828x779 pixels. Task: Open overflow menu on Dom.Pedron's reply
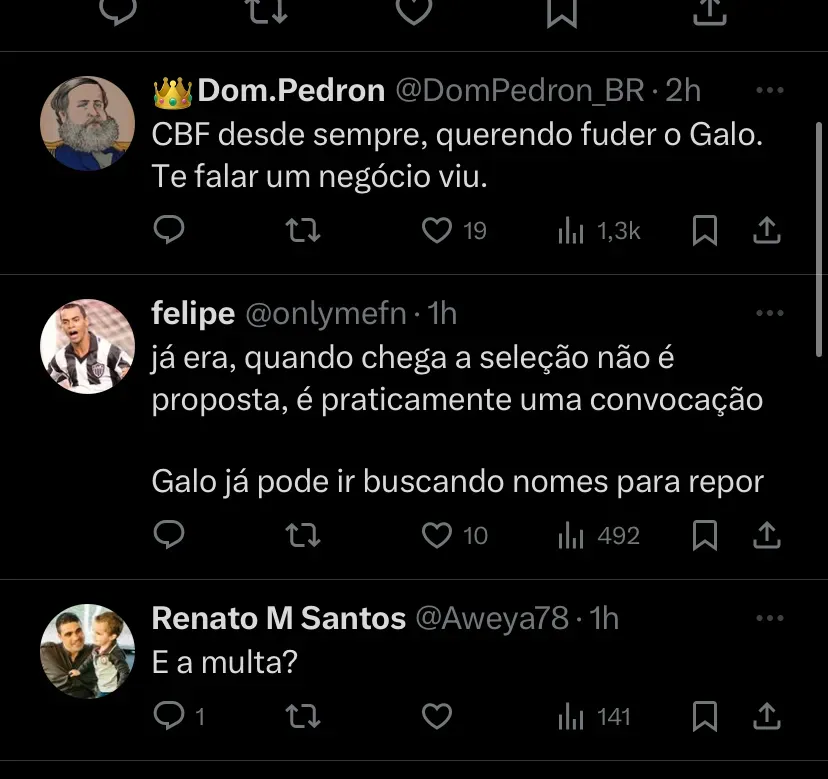click(769, 91)
